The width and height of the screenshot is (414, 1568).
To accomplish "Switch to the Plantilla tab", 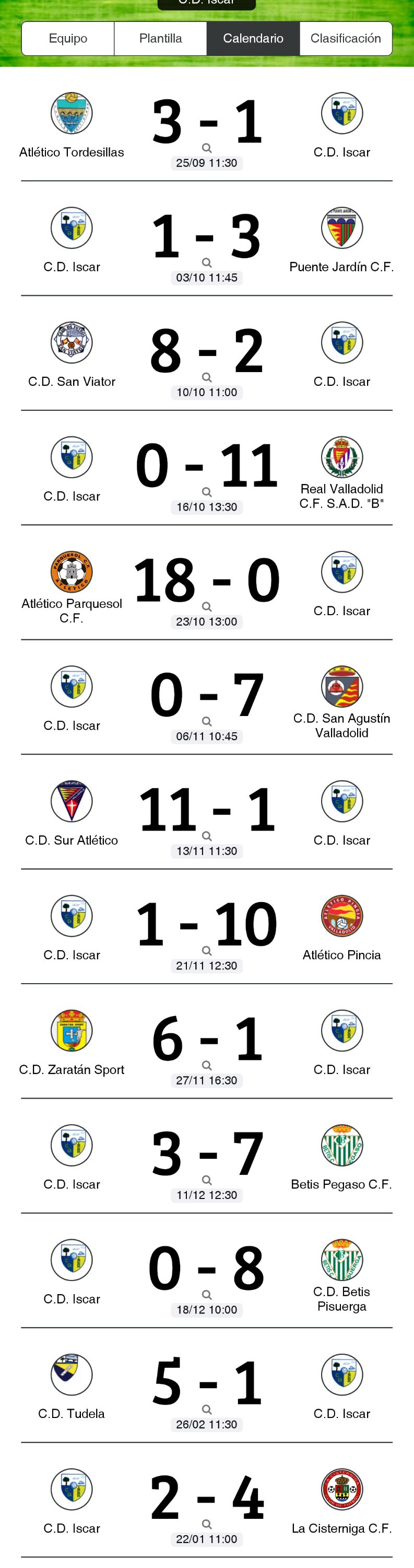I will pyautogui.click(x=160, y=38).
